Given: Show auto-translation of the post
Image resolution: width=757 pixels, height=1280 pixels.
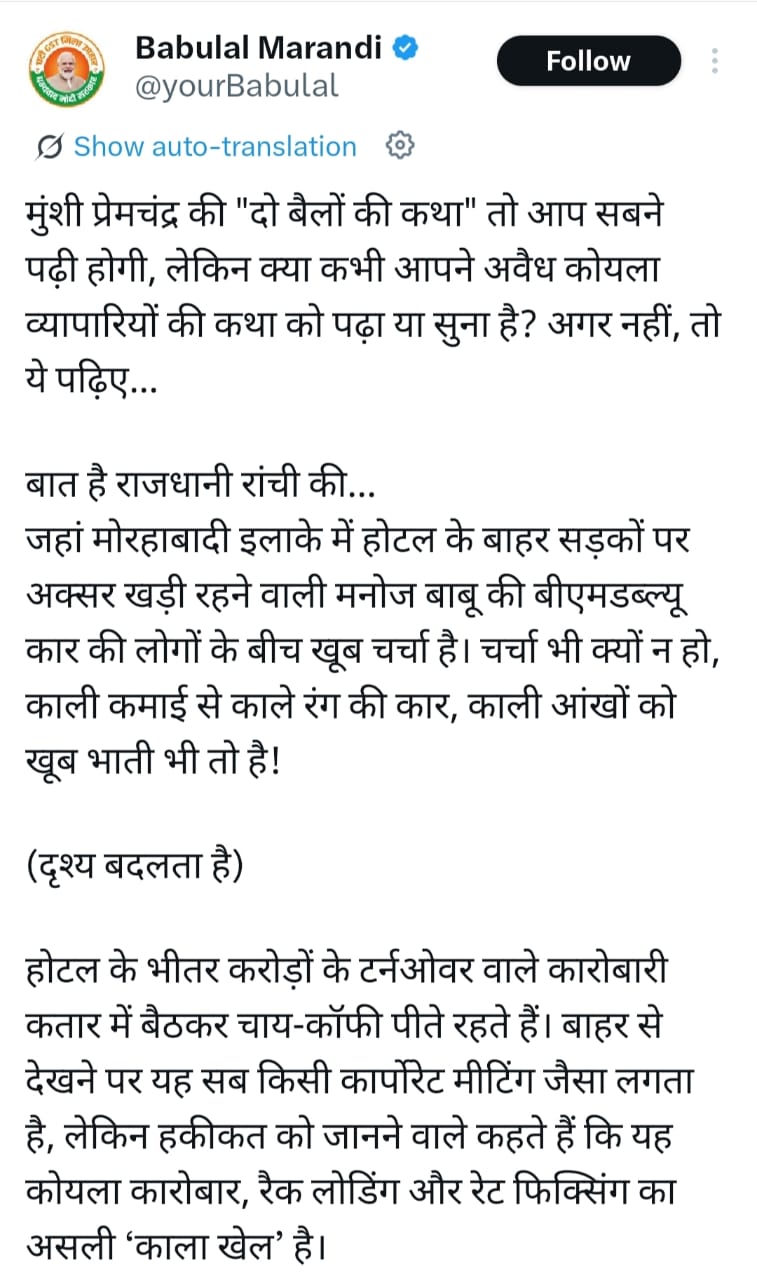Looking at the screenshot, I should 214,147.
